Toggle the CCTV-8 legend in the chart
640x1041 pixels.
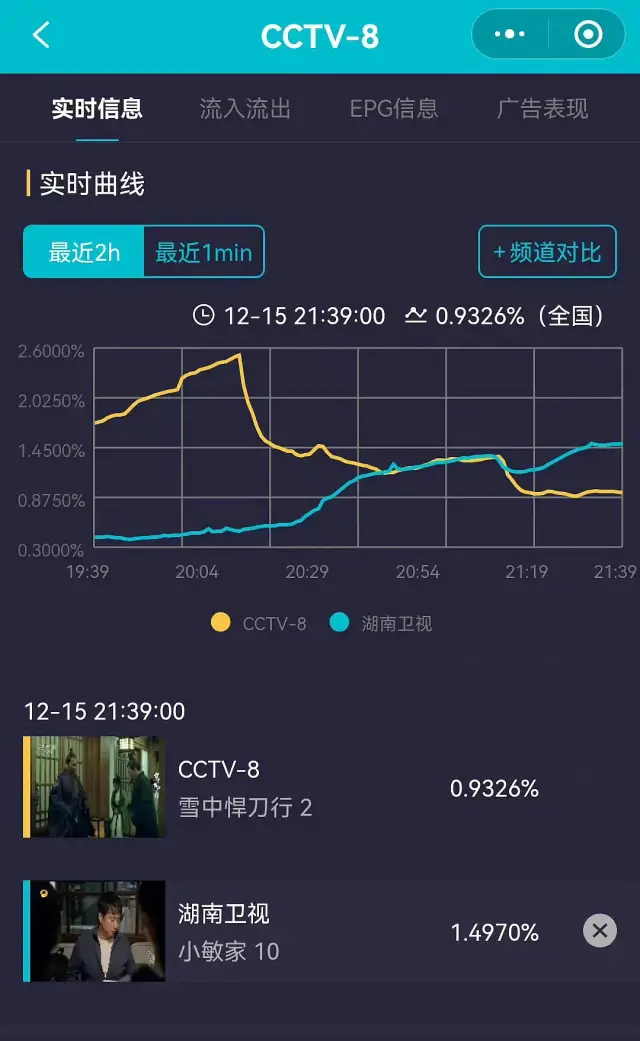coord(259,623)
